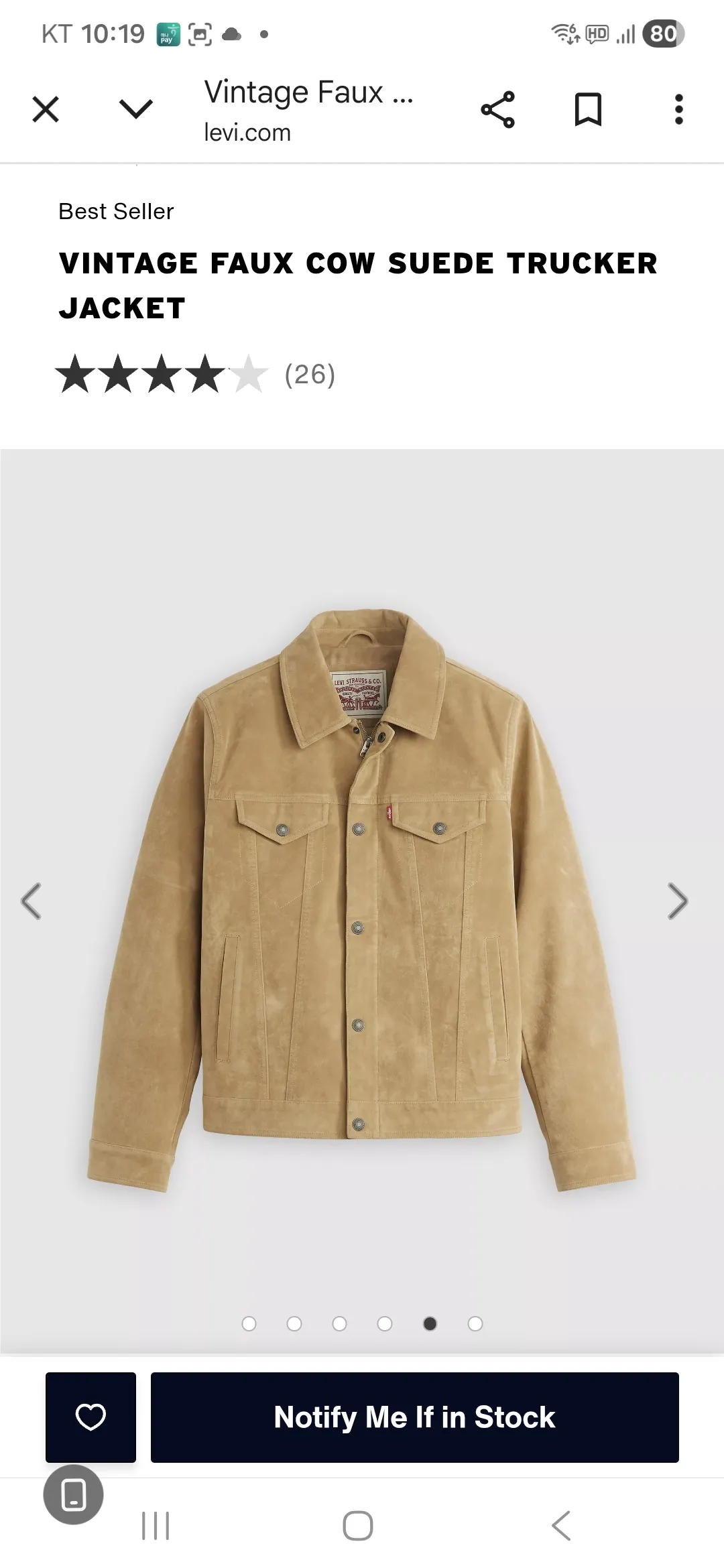This screenshot has height=1568, width=724.
Task: Close the browser tab with X
Action: (x=46, y=109)
